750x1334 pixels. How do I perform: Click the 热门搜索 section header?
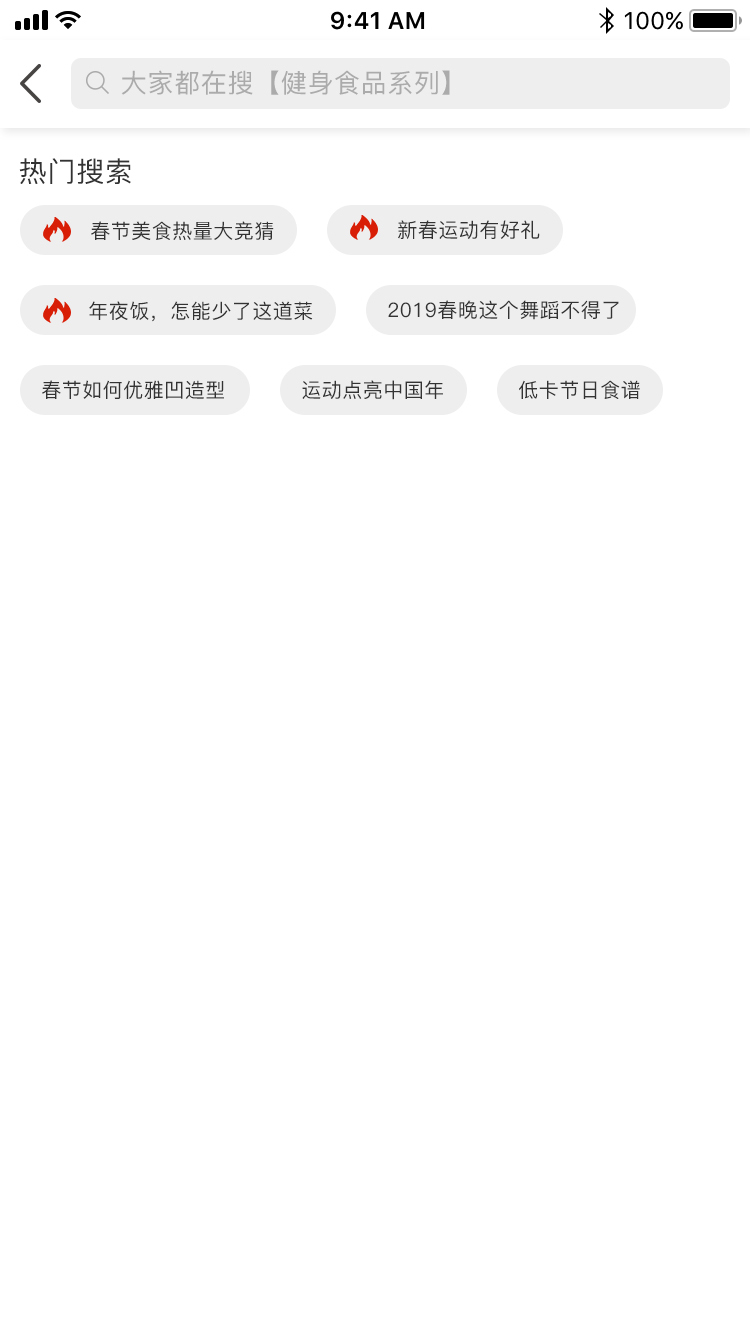(x=75, y=172)
